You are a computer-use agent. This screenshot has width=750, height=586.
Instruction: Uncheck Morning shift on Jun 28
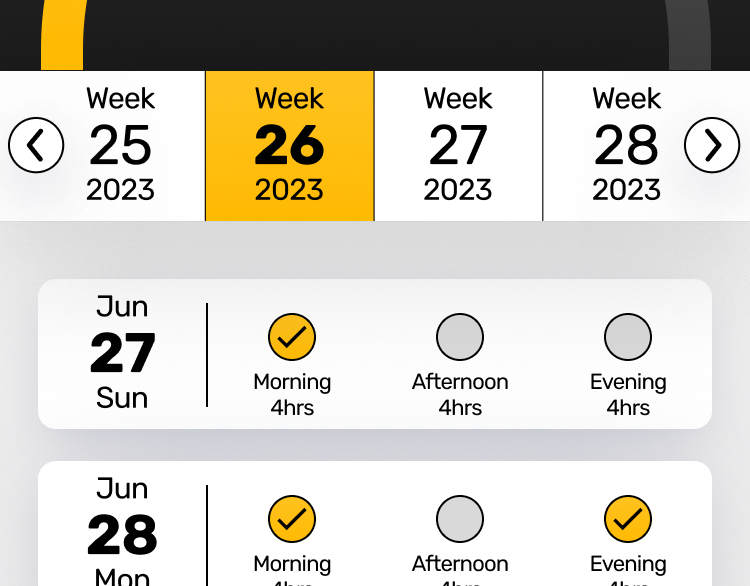[x=292, y=519]
